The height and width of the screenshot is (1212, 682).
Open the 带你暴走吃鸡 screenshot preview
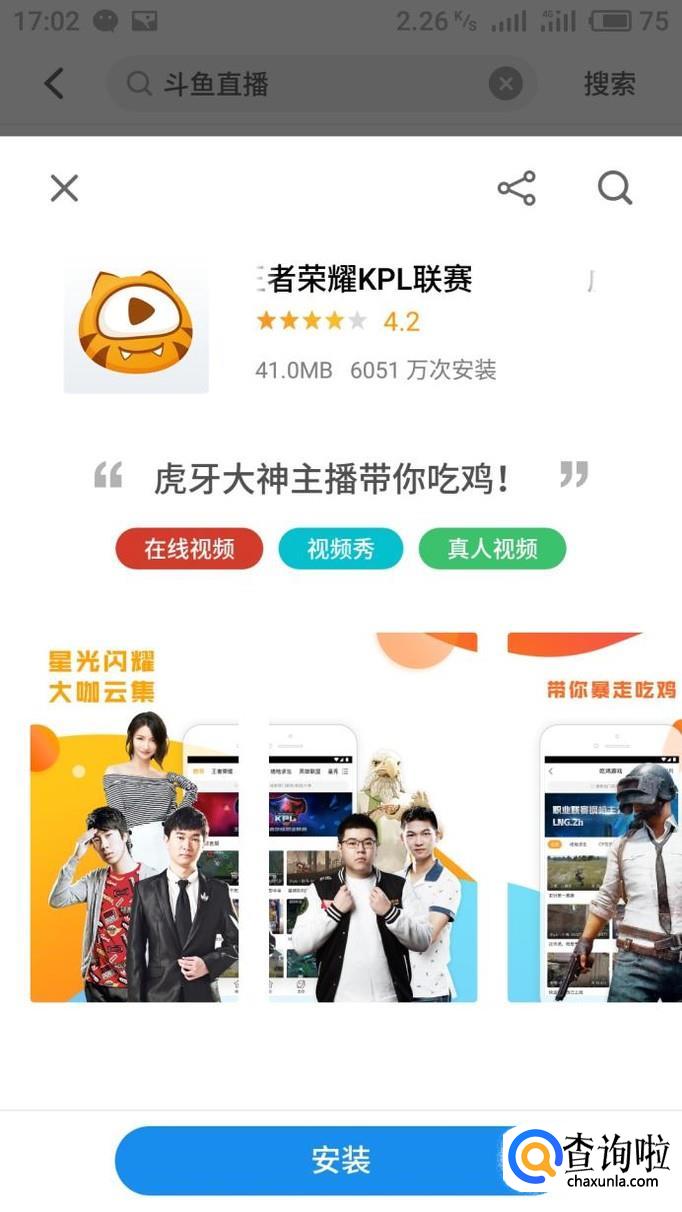pyautogui.click(x=594, y=817)
